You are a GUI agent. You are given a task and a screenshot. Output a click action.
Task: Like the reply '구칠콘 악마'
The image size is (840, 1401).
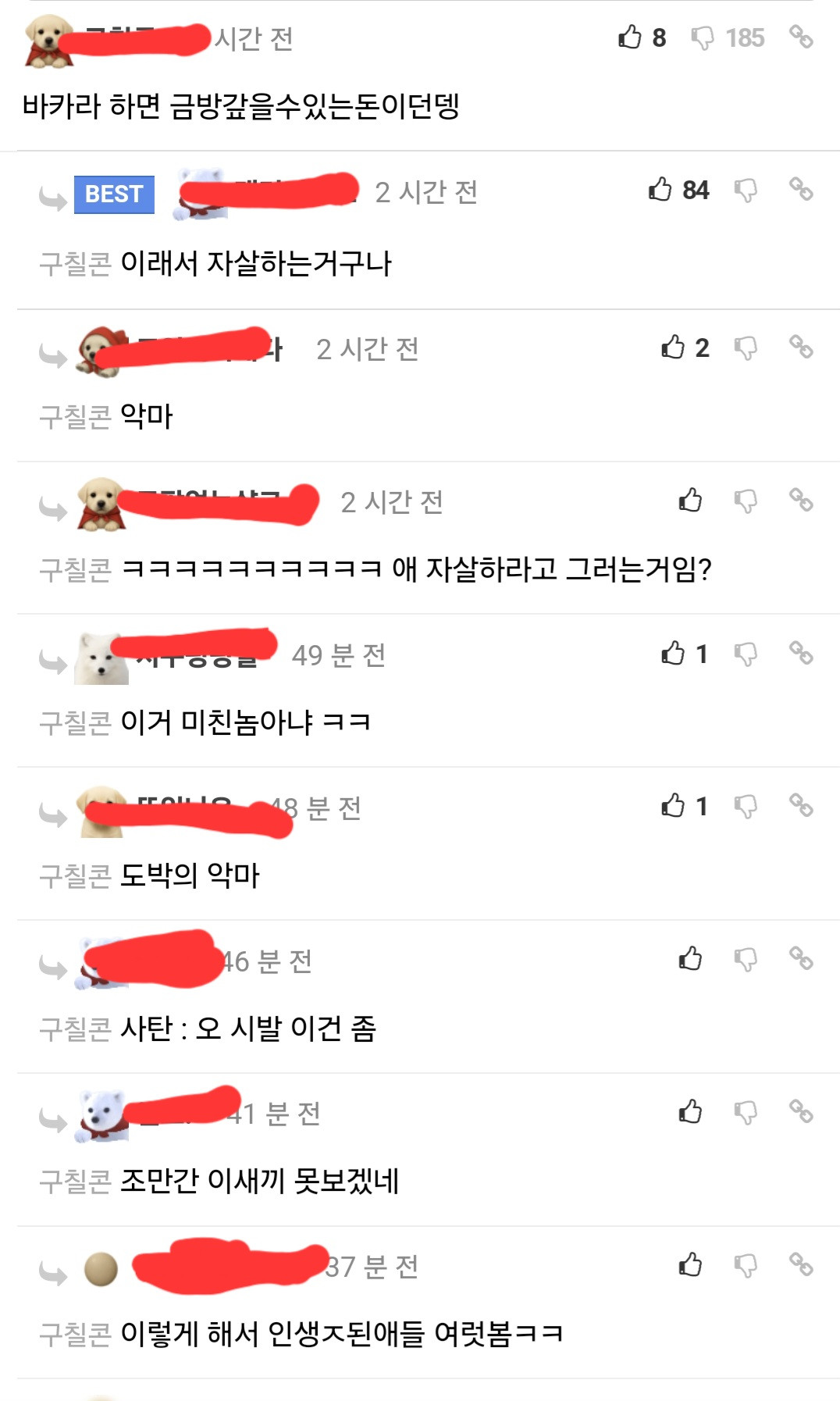673,347
